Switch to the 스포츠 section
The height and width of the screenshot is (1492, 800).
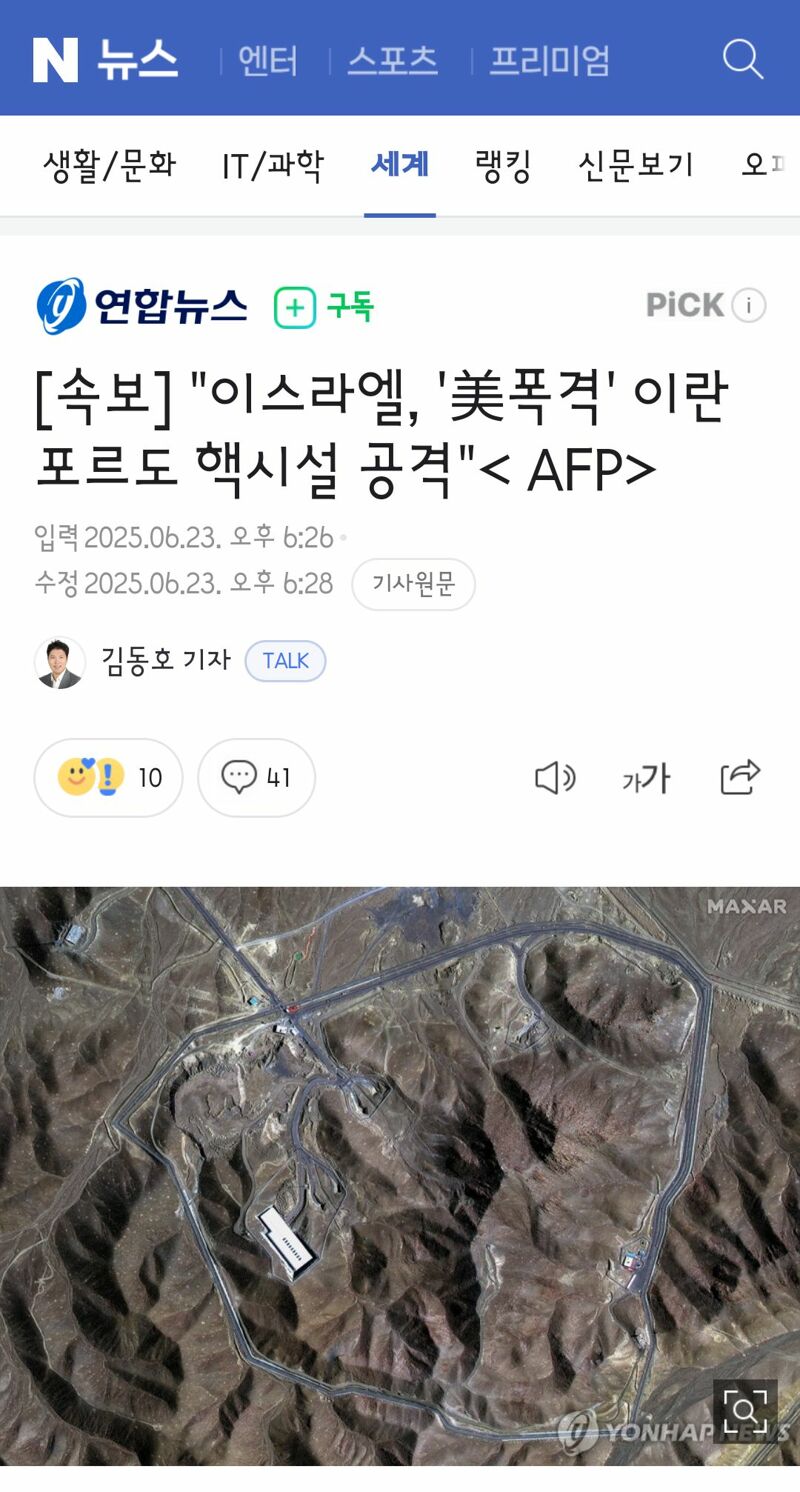click(392, 61)
